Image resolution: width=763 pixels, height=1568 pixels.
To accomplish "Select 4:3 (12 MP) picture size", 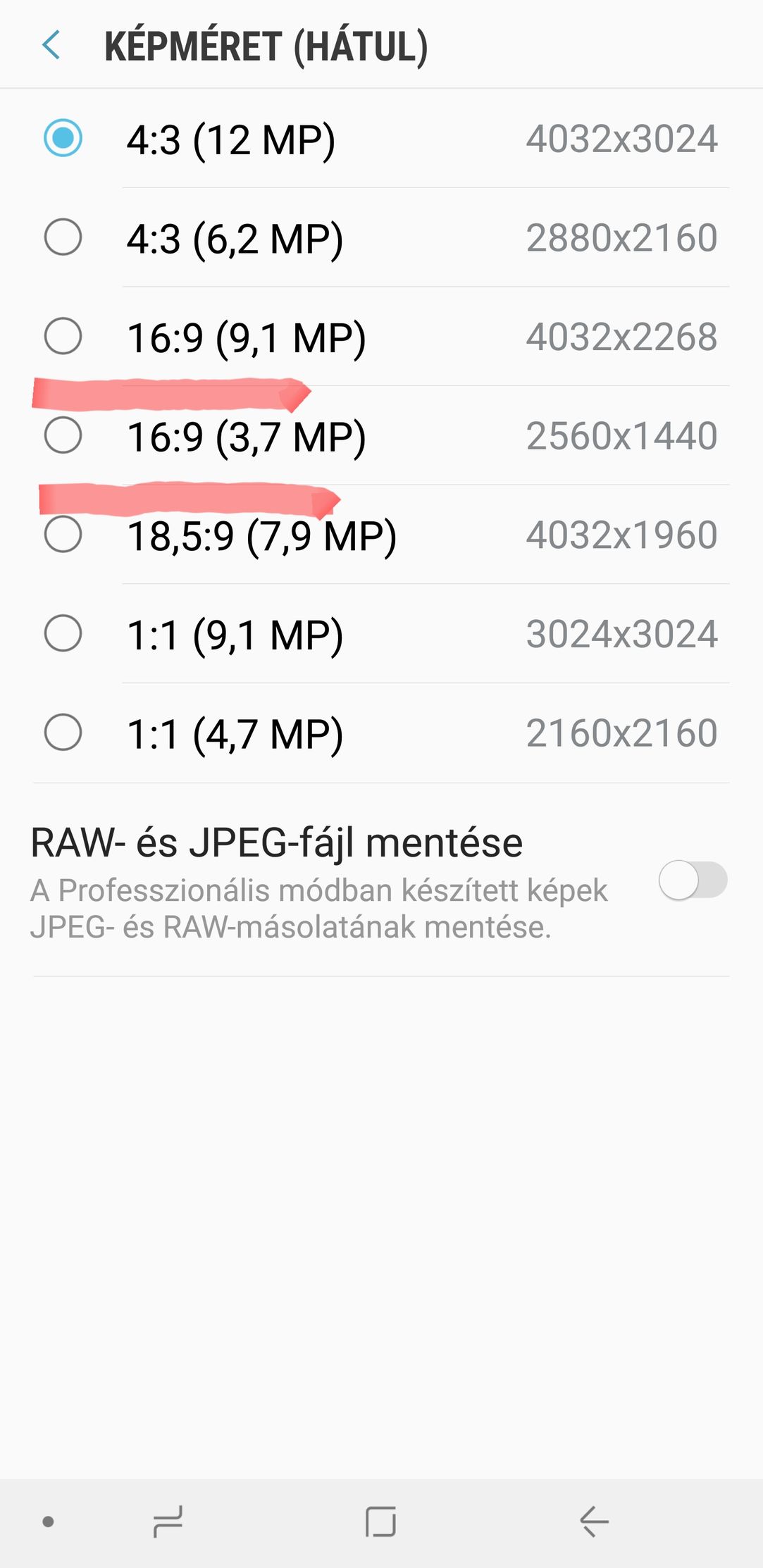I will 381,138.
